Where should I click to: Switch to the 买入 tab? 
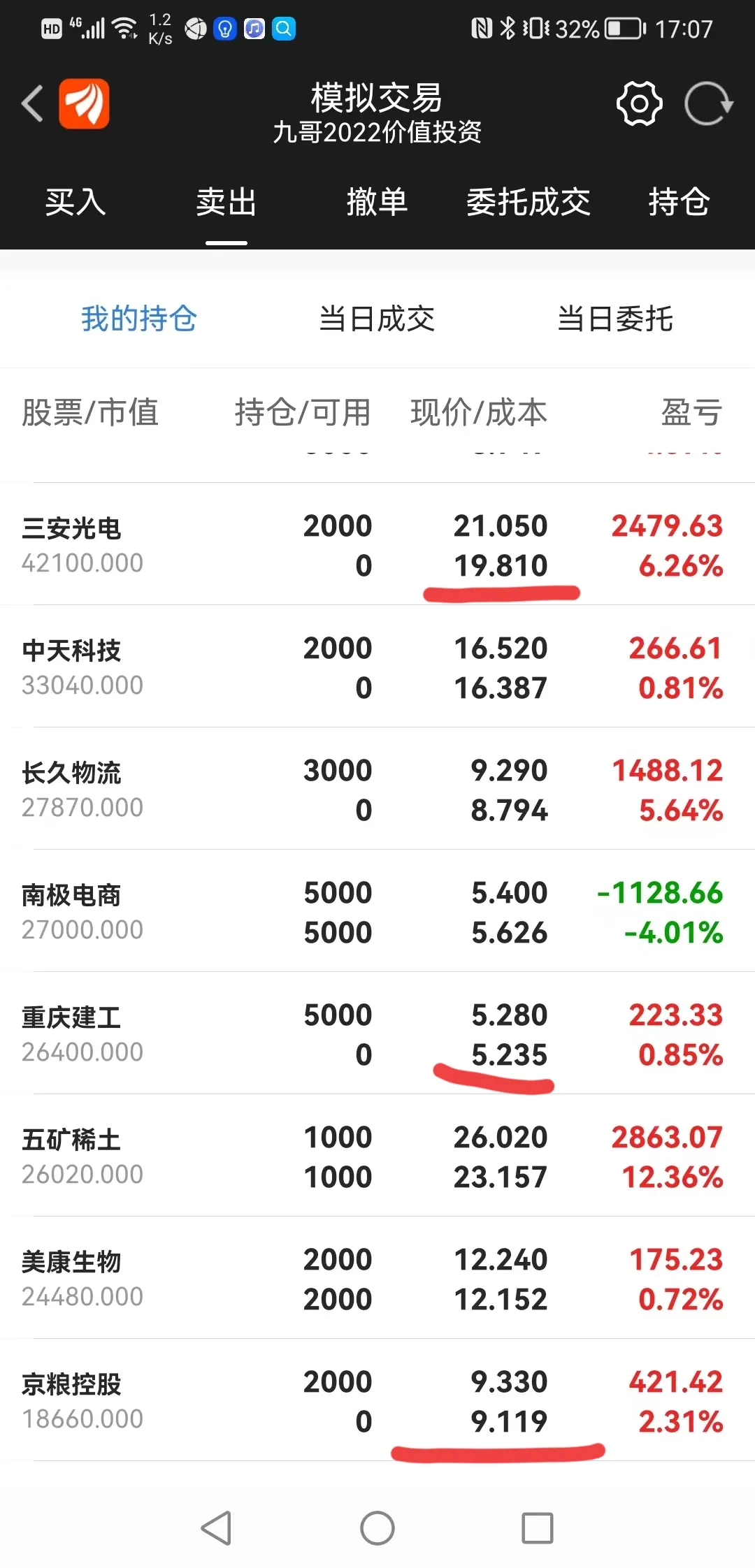(75, 203)
